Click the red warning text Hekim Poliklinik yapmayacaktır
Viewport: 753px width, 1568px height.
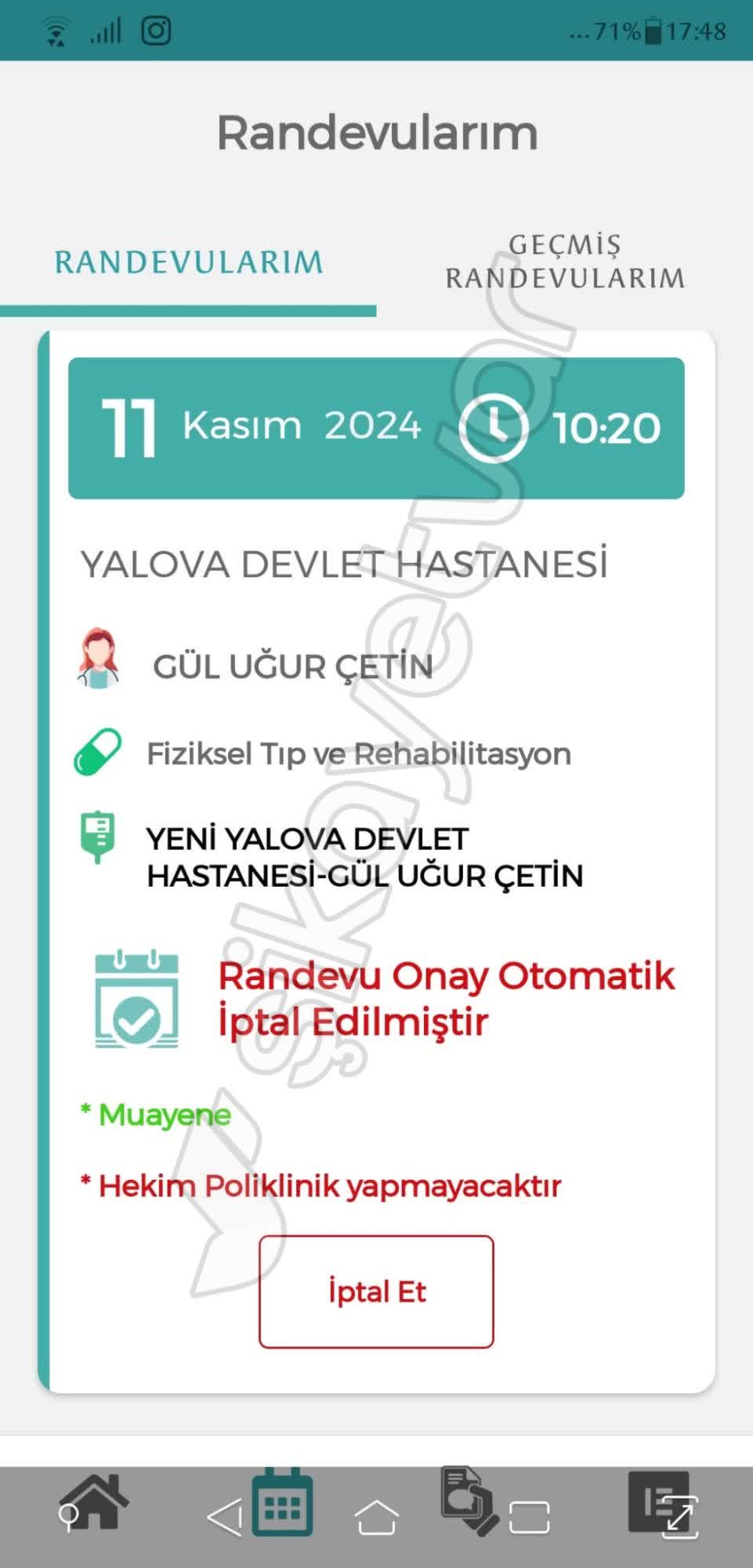pyautogui.click(x=323, y=1185)
